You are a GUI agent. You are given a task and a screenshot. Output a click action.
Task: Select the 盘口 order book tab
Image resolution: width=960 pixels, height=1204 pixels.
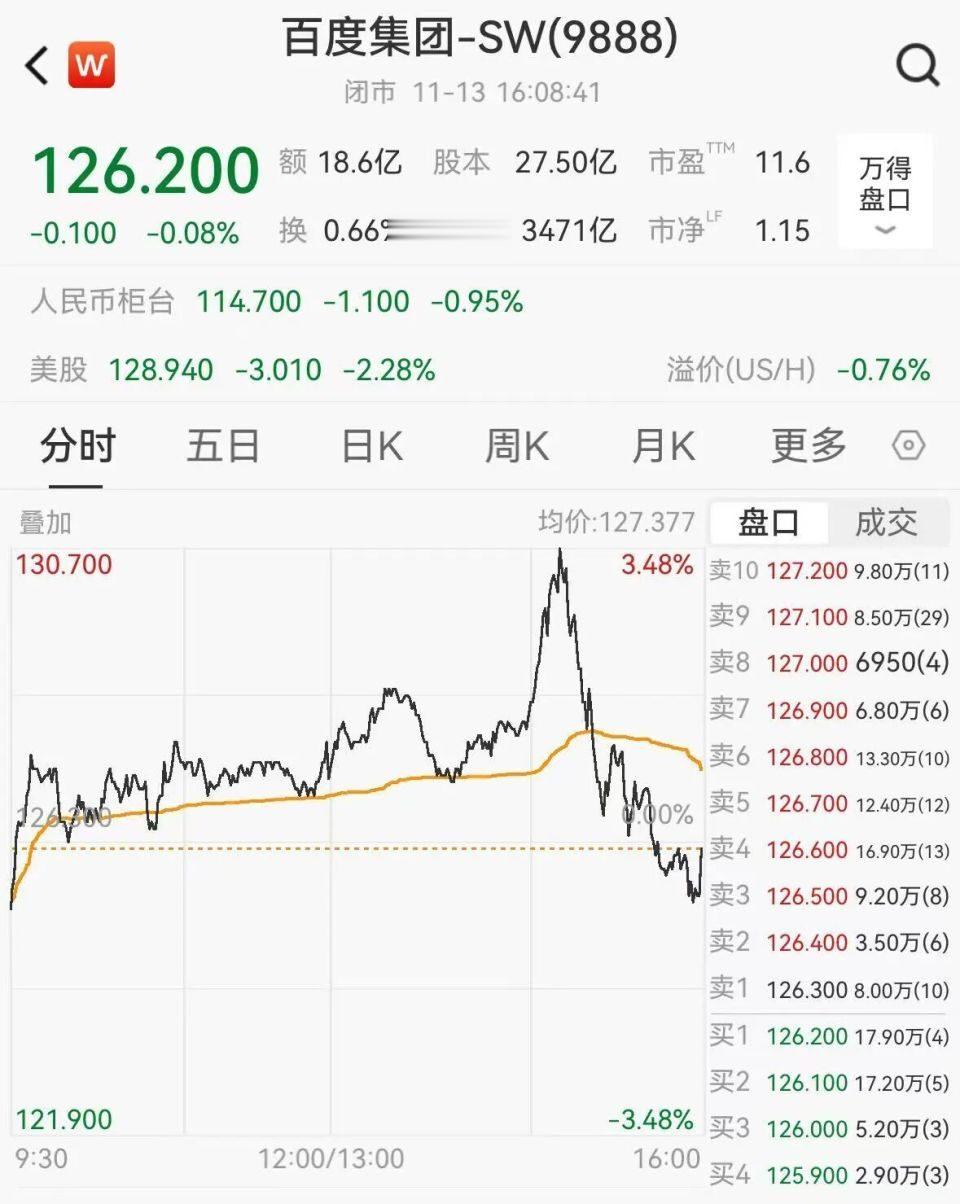[x=769, y=522]
